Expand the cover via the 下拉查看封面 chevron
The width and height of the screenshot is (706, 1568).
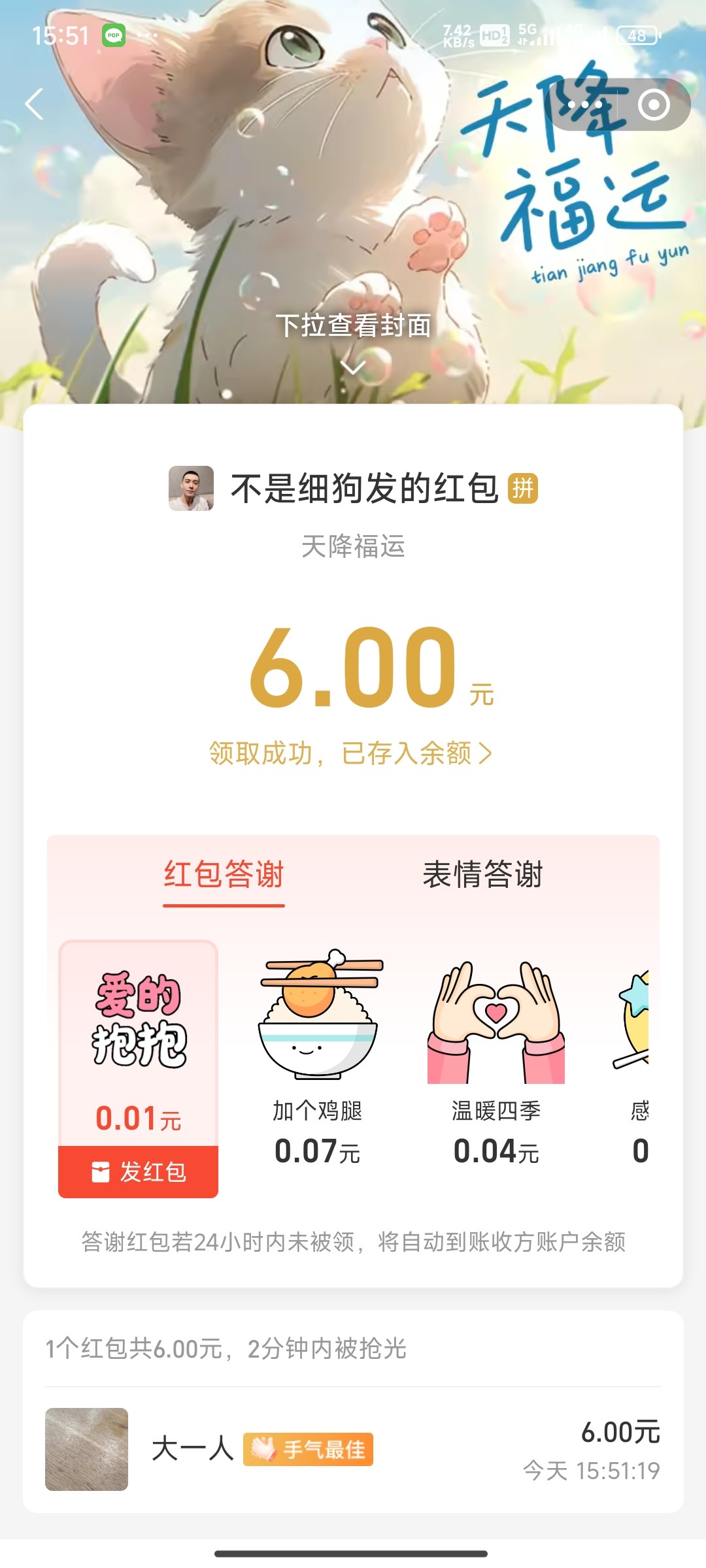[353, 368]
